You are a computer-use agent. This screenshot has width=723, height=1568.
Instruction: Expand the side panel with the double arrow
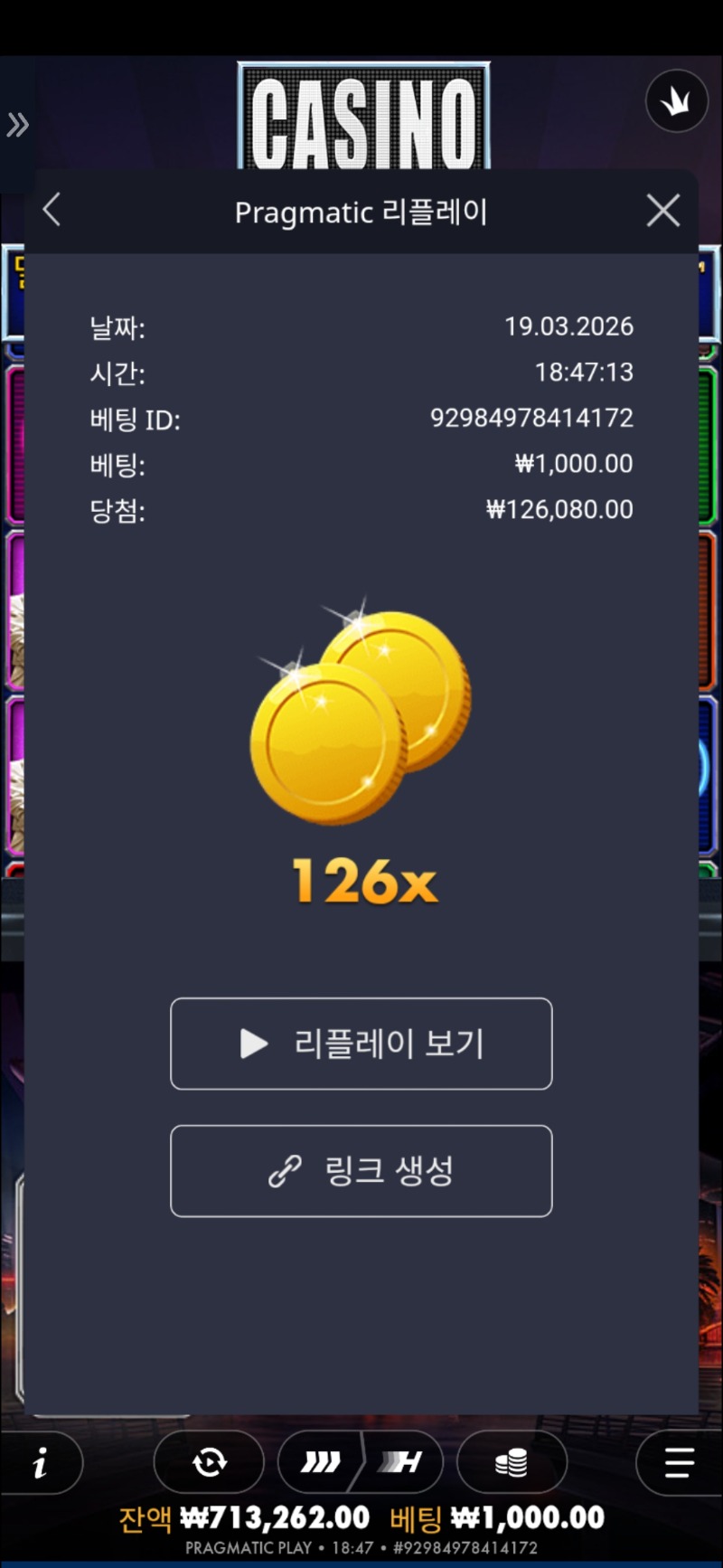click(x=18, y=125)
